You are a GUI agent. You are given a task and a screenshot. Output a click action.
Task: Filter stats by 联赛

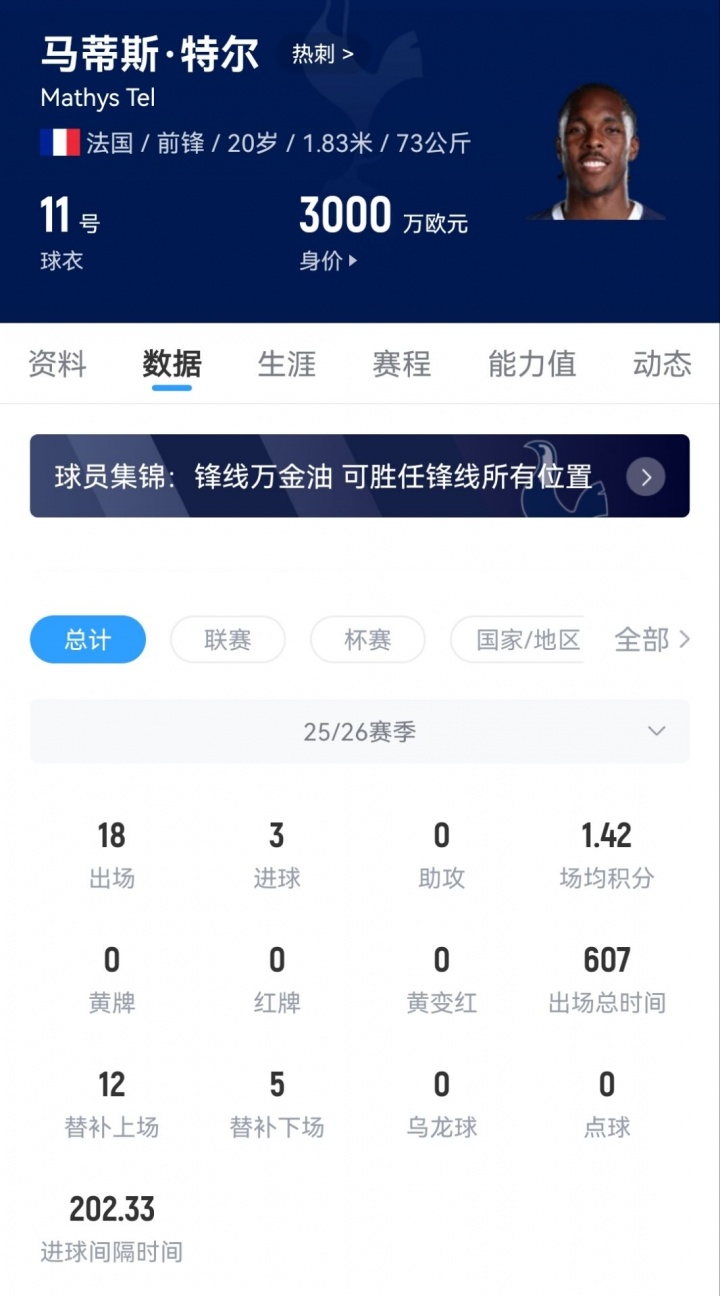coord(228,640)
